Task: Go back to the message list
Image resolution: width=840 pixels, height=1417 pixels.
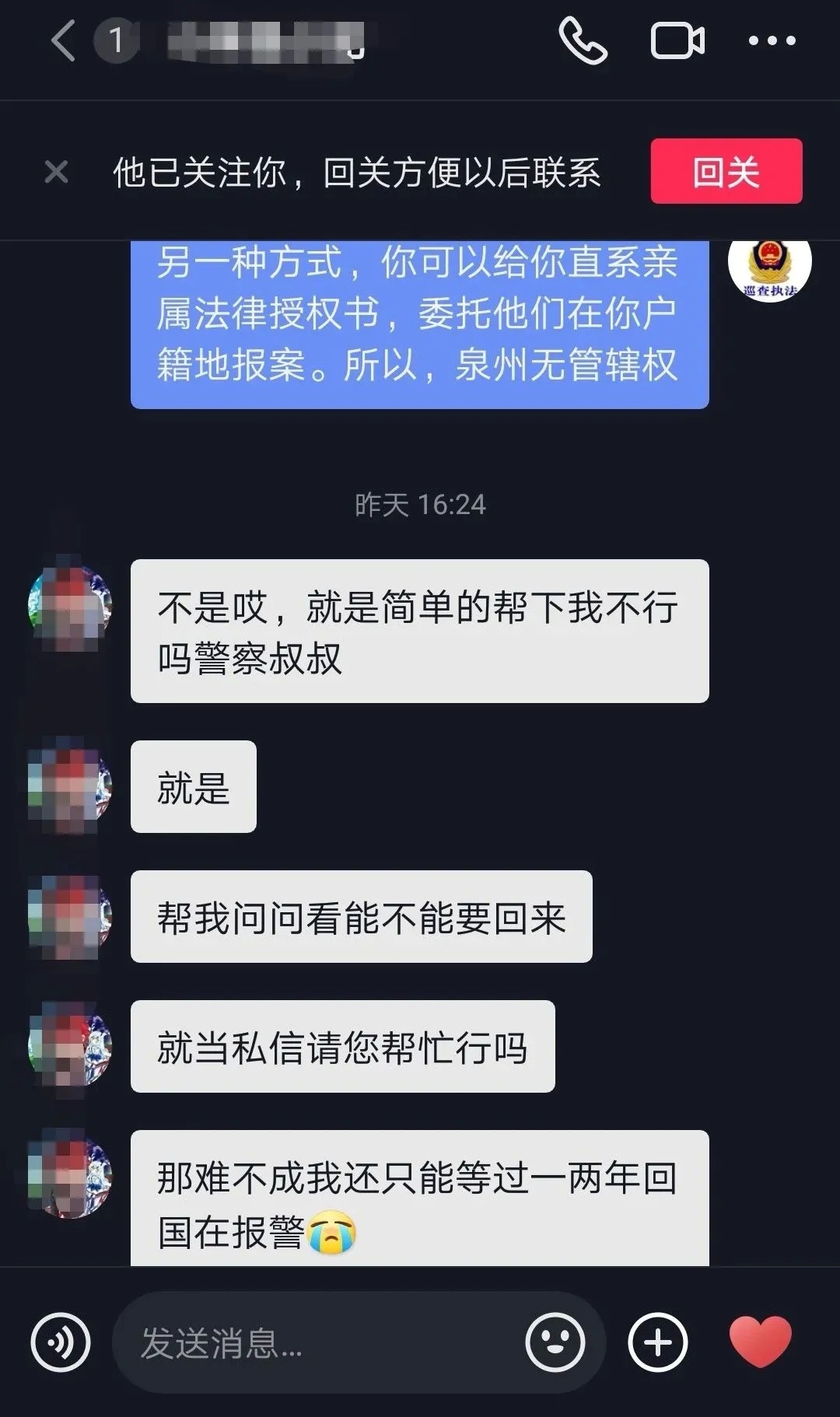Action: pyautogui.click(x=64, y=40)
